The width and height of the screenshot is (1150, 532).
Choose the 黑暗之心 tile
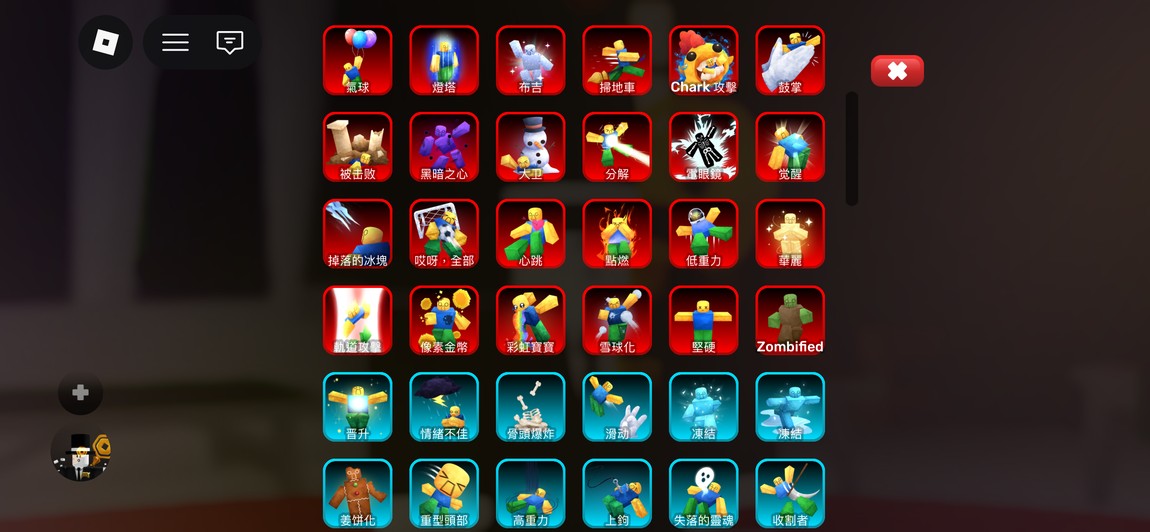click(x=444, y=147)
